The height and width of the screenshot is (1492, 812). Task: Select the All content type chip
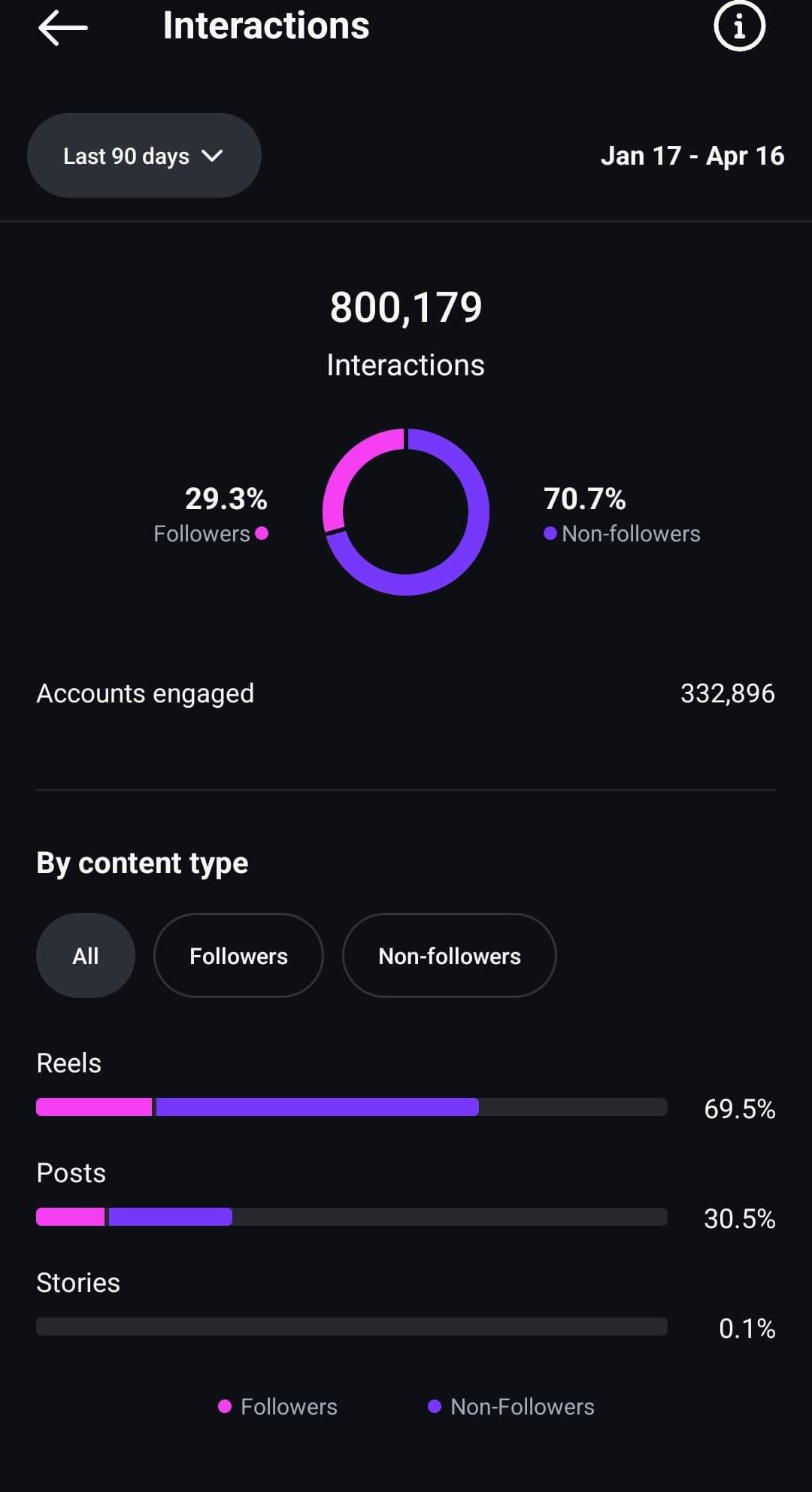tap(86, 956)
